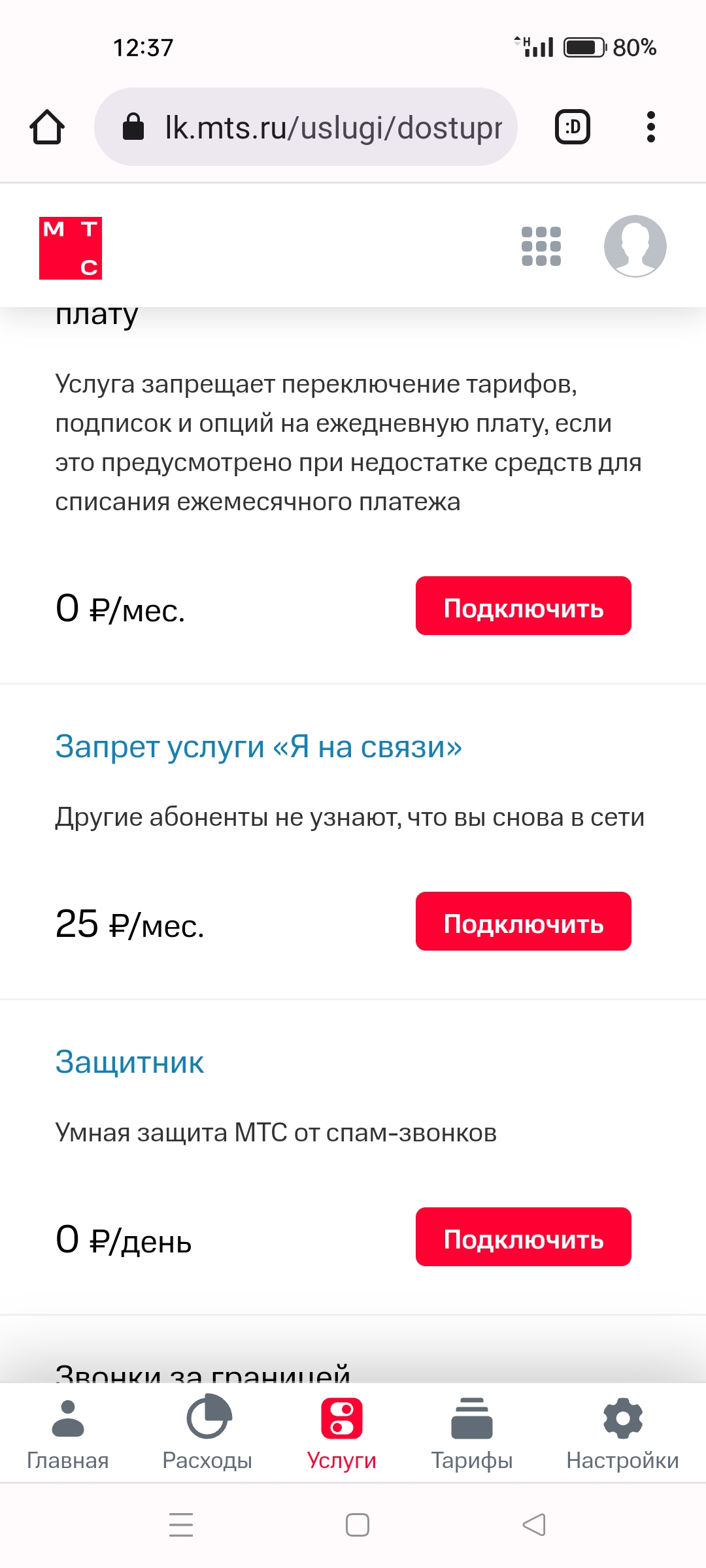The image size is (706, 1568).
Task: Open the browser tab switcher
Action: (573, 127)
